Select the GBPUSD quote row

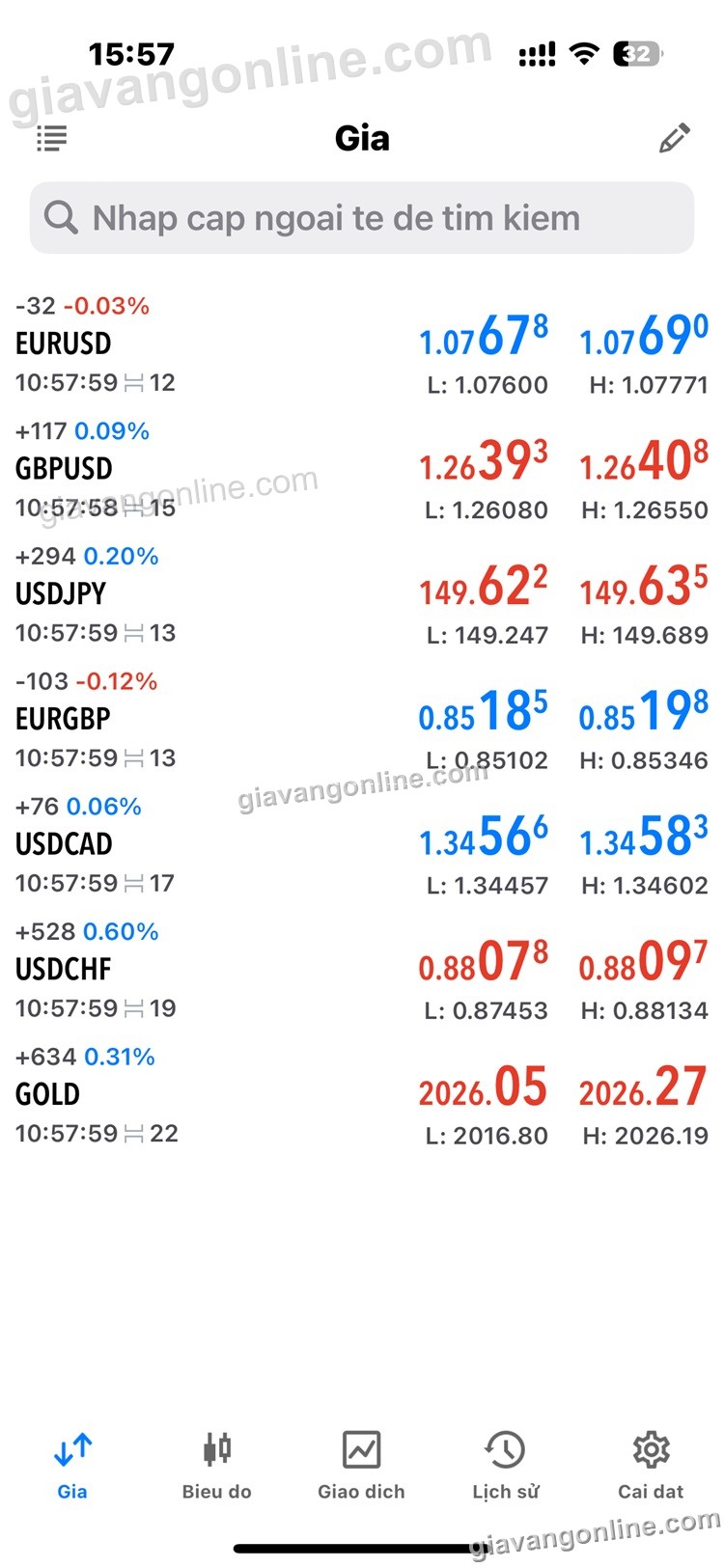coord(362,470)
